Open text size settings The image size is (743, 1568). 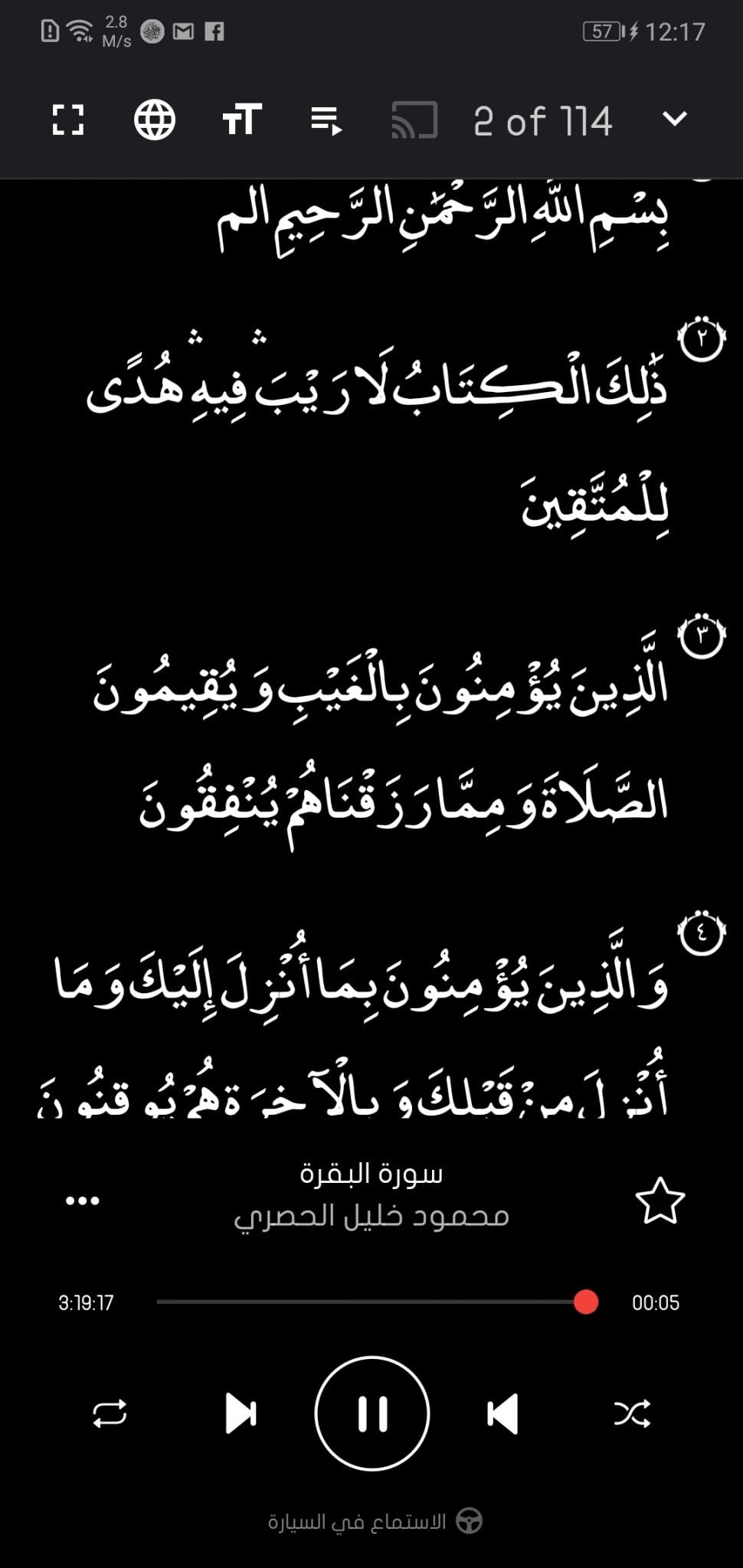click(242, 120)
